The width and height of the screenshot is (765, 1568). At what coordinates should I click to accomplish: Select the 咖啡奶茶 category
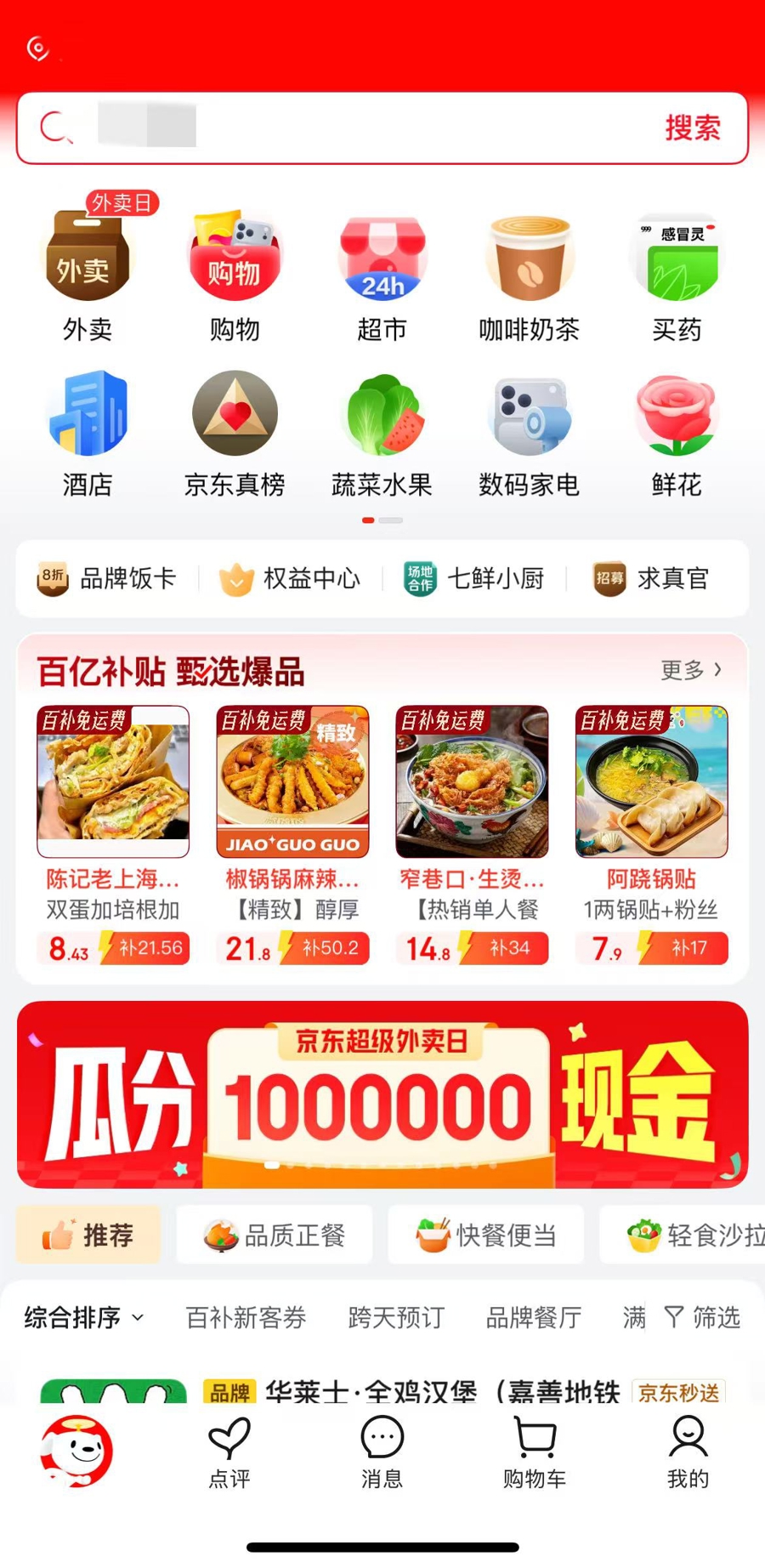tap(529, 276)
